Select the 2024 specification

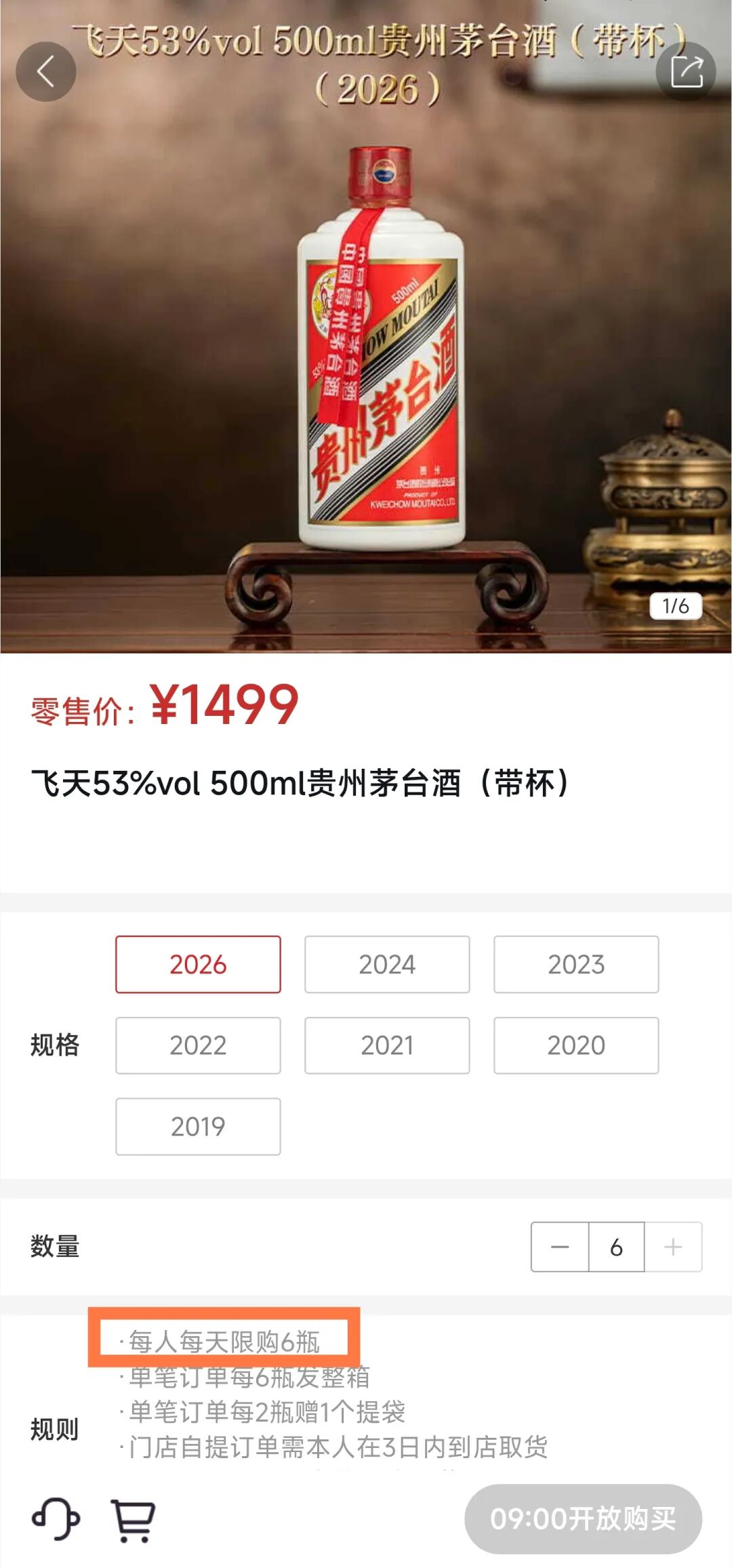(387, 964)
